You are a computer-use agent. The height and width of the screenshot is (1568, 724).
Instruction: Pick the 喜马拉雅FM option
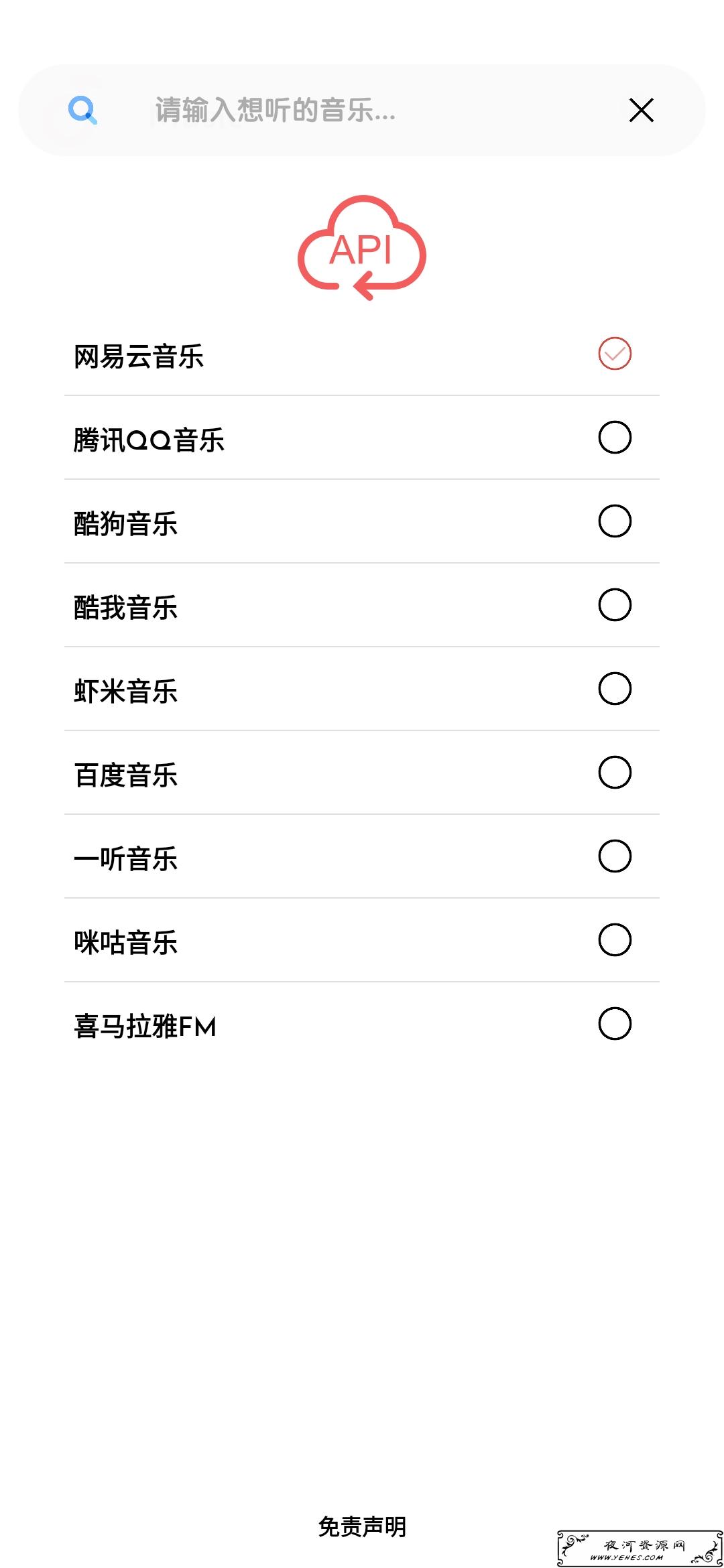pyautogui.click(x=362, y=1025)
